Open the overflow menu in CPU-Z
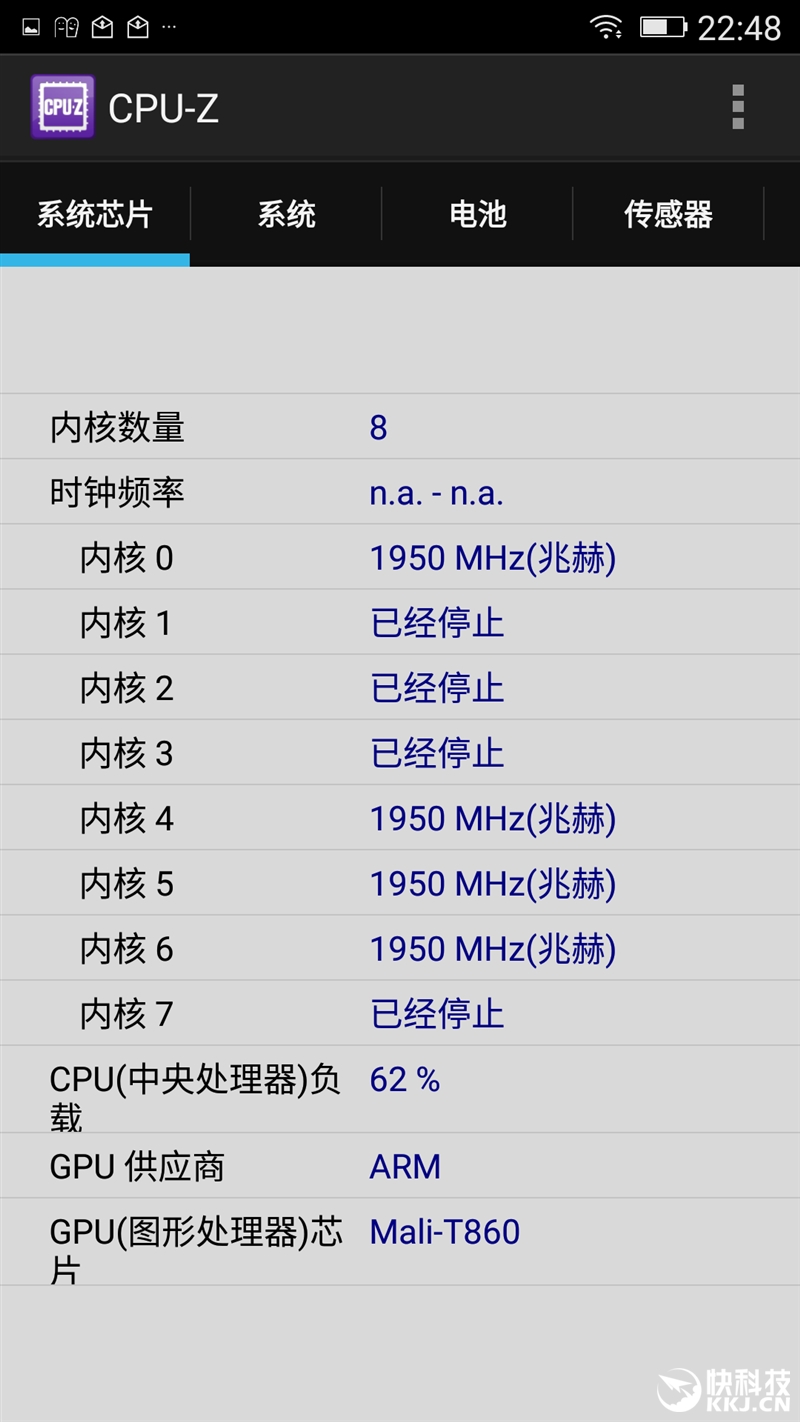Image resolution: width=800 pixels, height=1422 pixels. pos(738,107)
